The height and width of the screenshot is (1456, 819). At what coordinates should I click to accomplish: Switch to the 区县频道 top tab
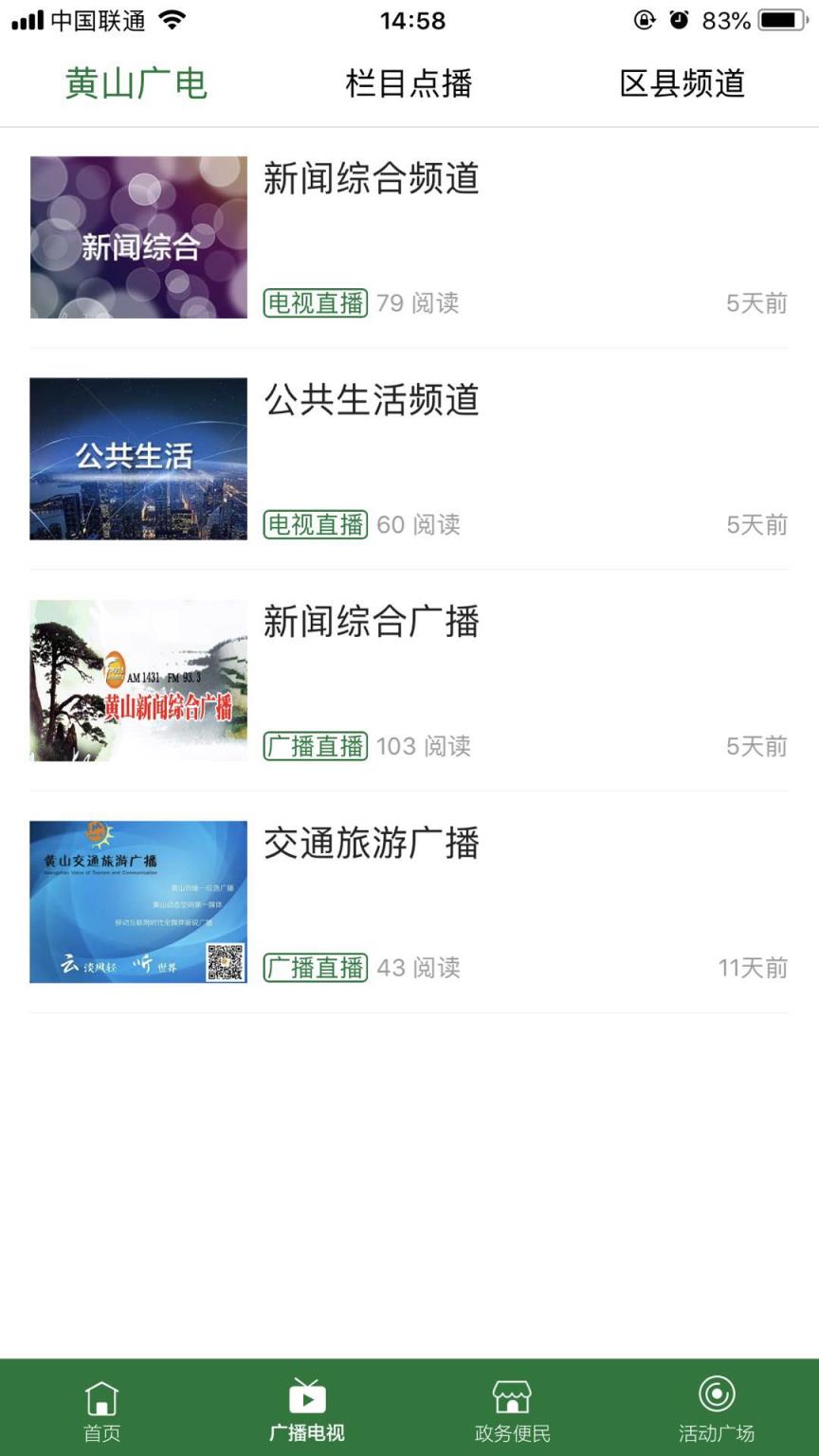point(682,84)
